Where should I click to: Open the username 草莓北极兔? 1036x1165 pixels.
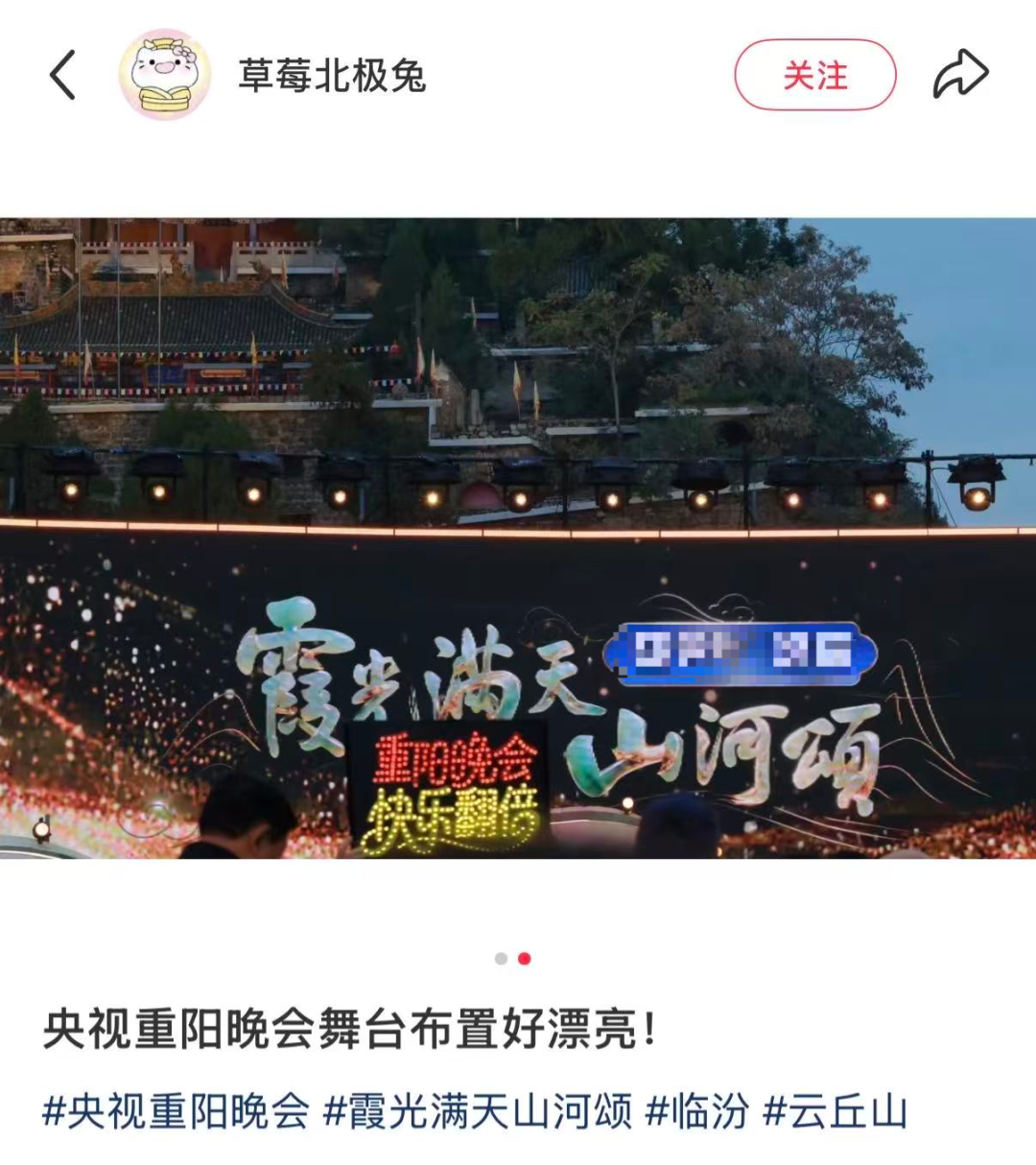pos(332,76)
